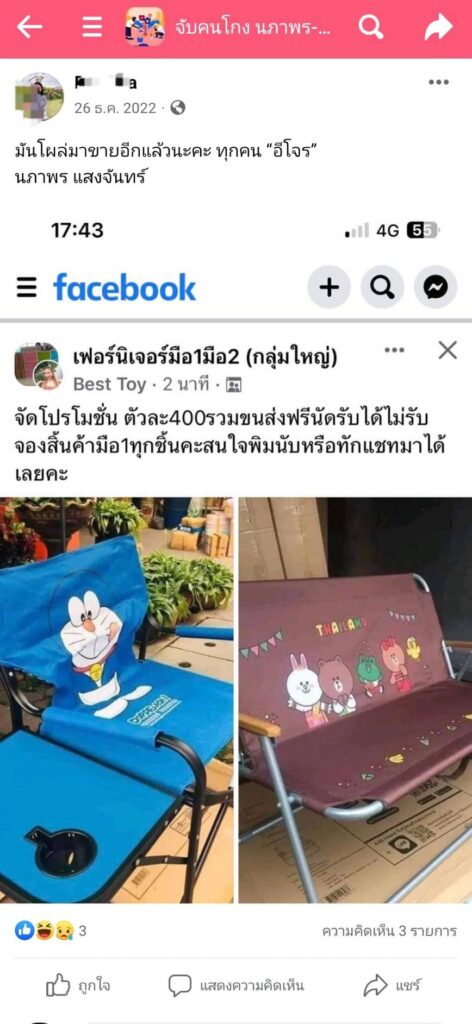Go back using the top arrow
472x1024 pixels.
pos(29,27)
